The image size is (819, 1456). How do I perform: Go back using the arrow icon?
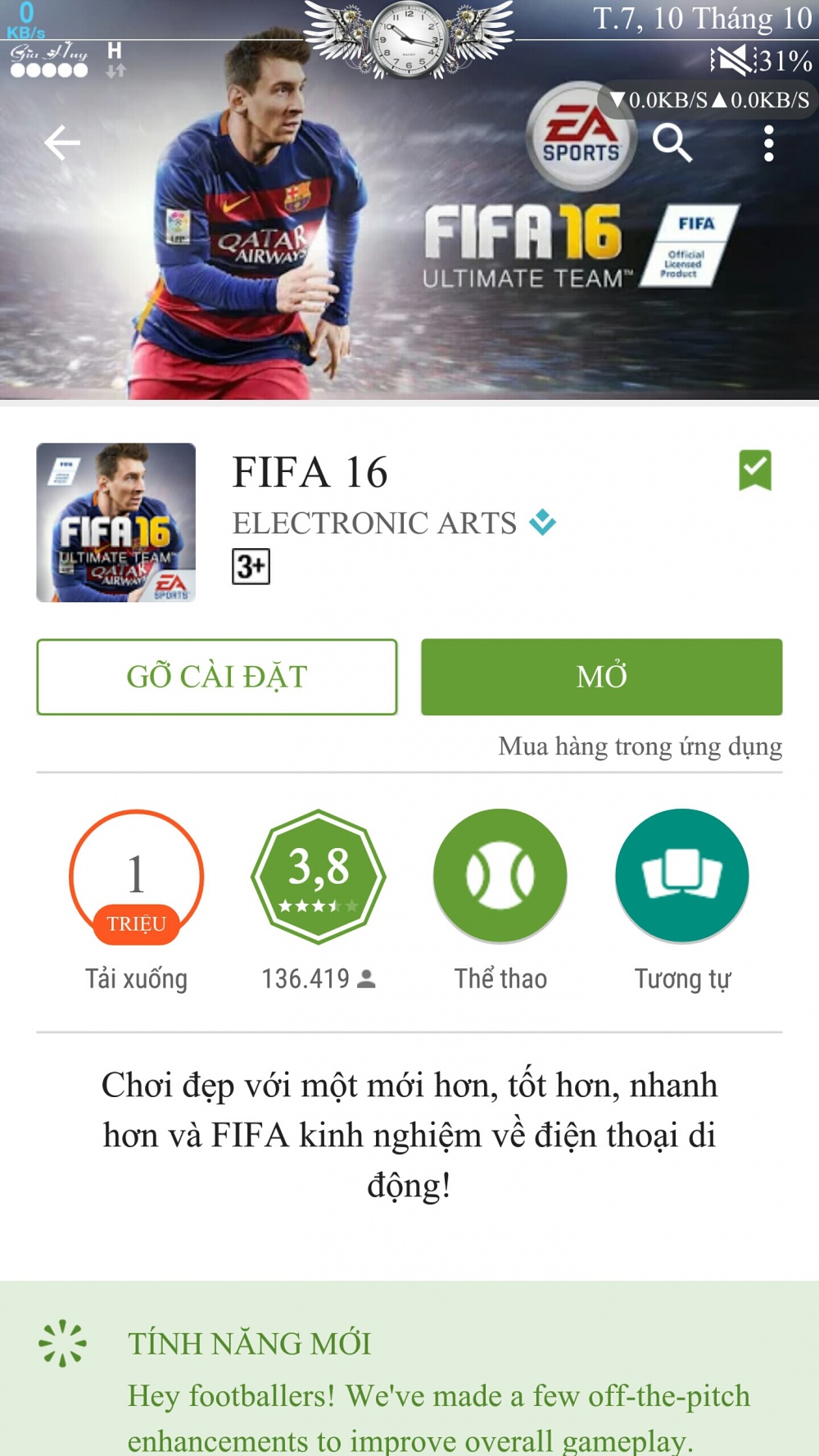click(62, 143)
